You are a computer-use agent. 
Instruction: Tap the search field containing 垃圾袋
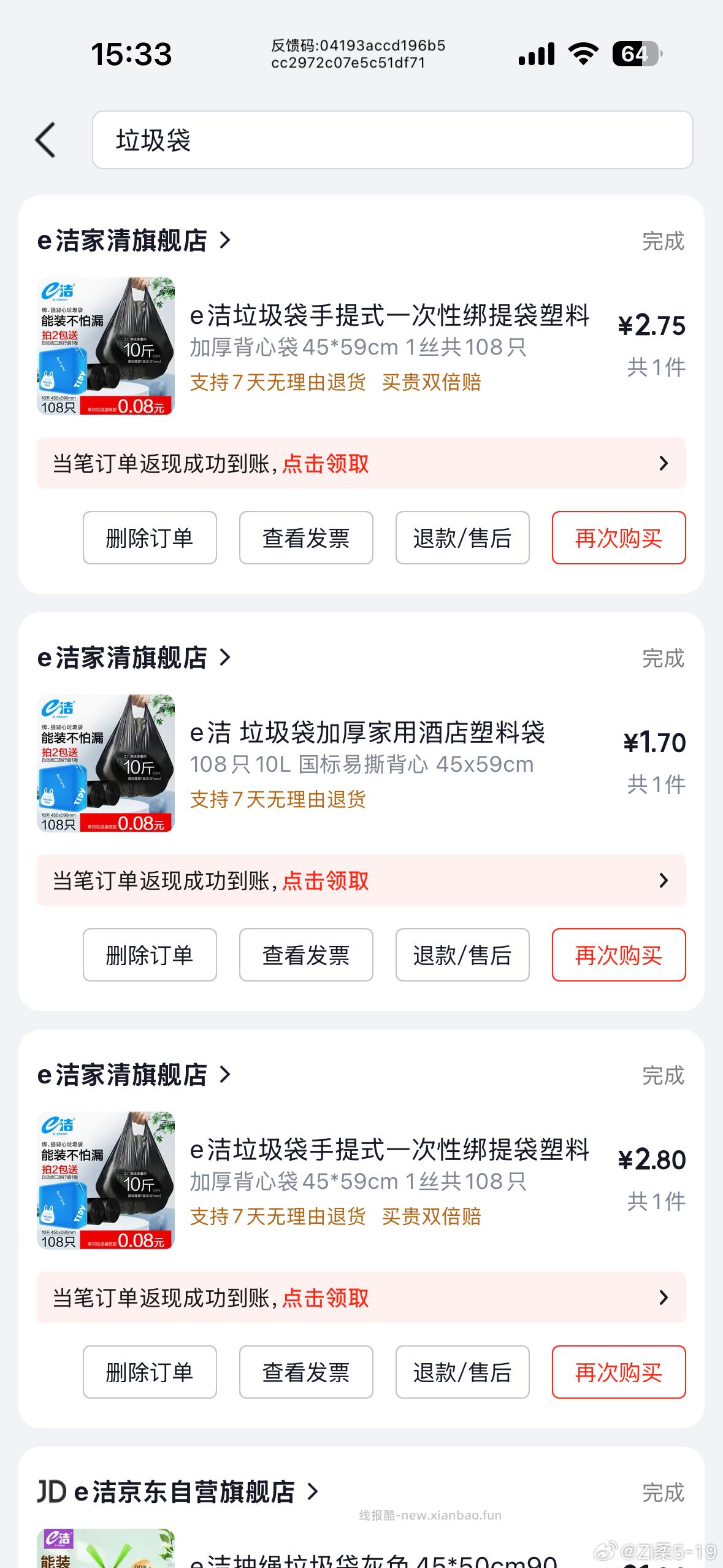pos(392,140)
